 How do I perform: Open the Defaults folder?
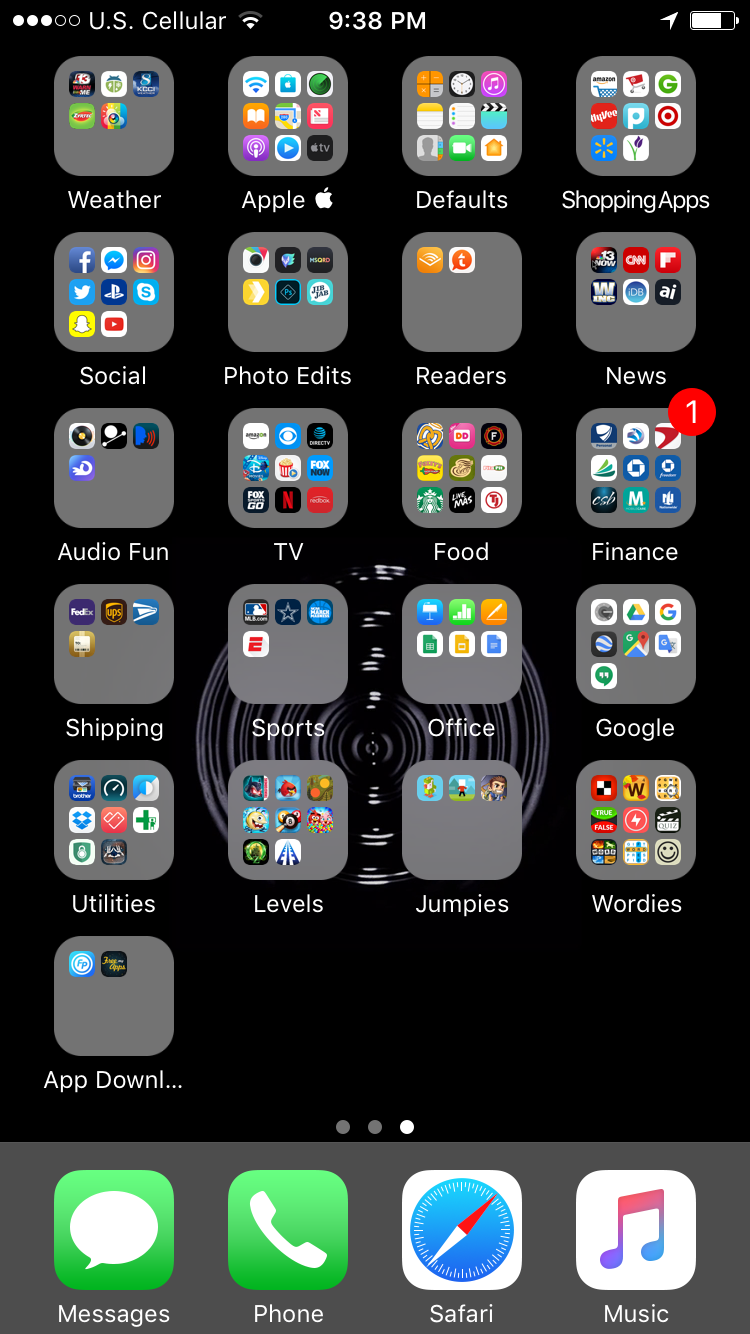coord(462,116)
